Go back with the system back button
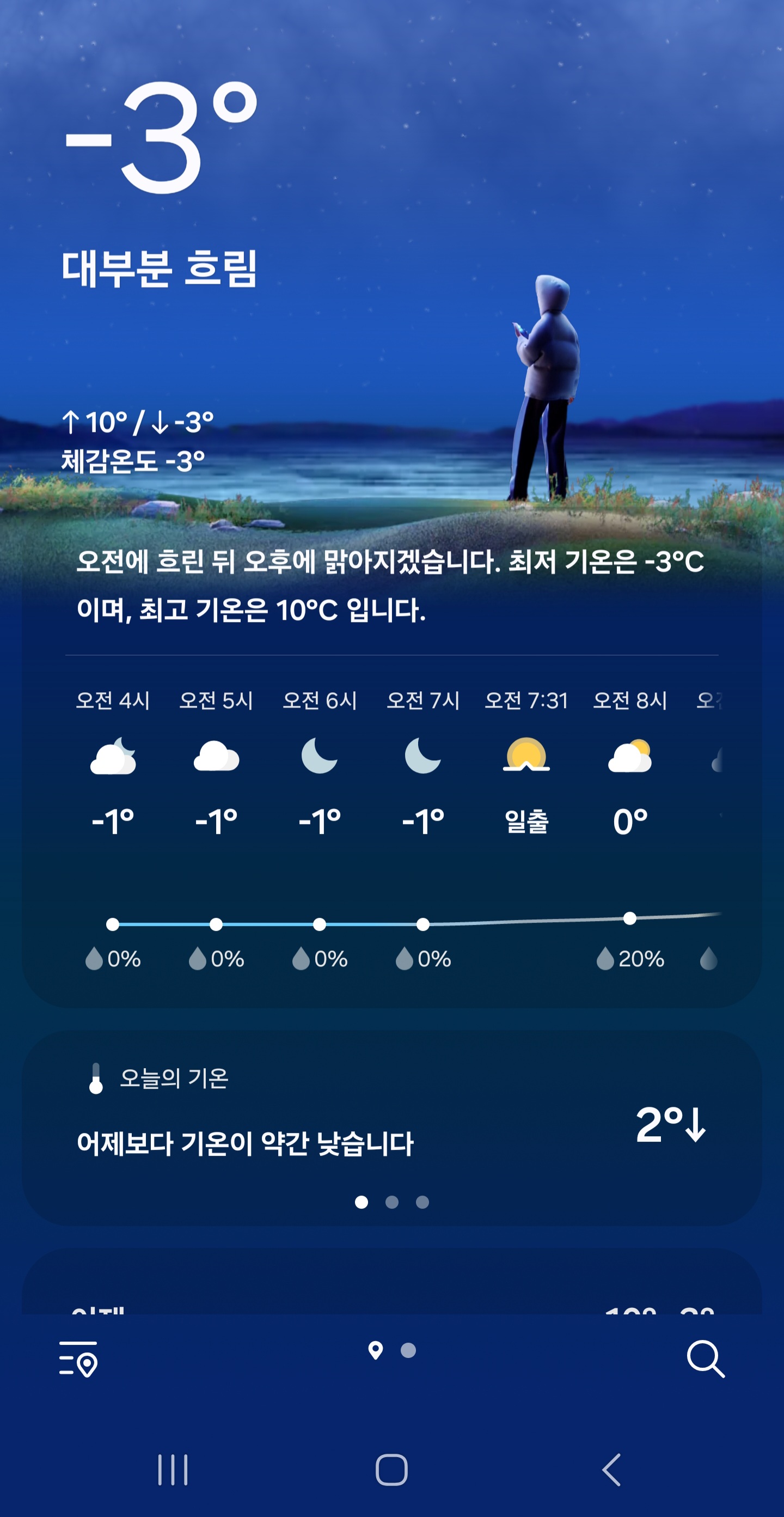 (612, 1469)
